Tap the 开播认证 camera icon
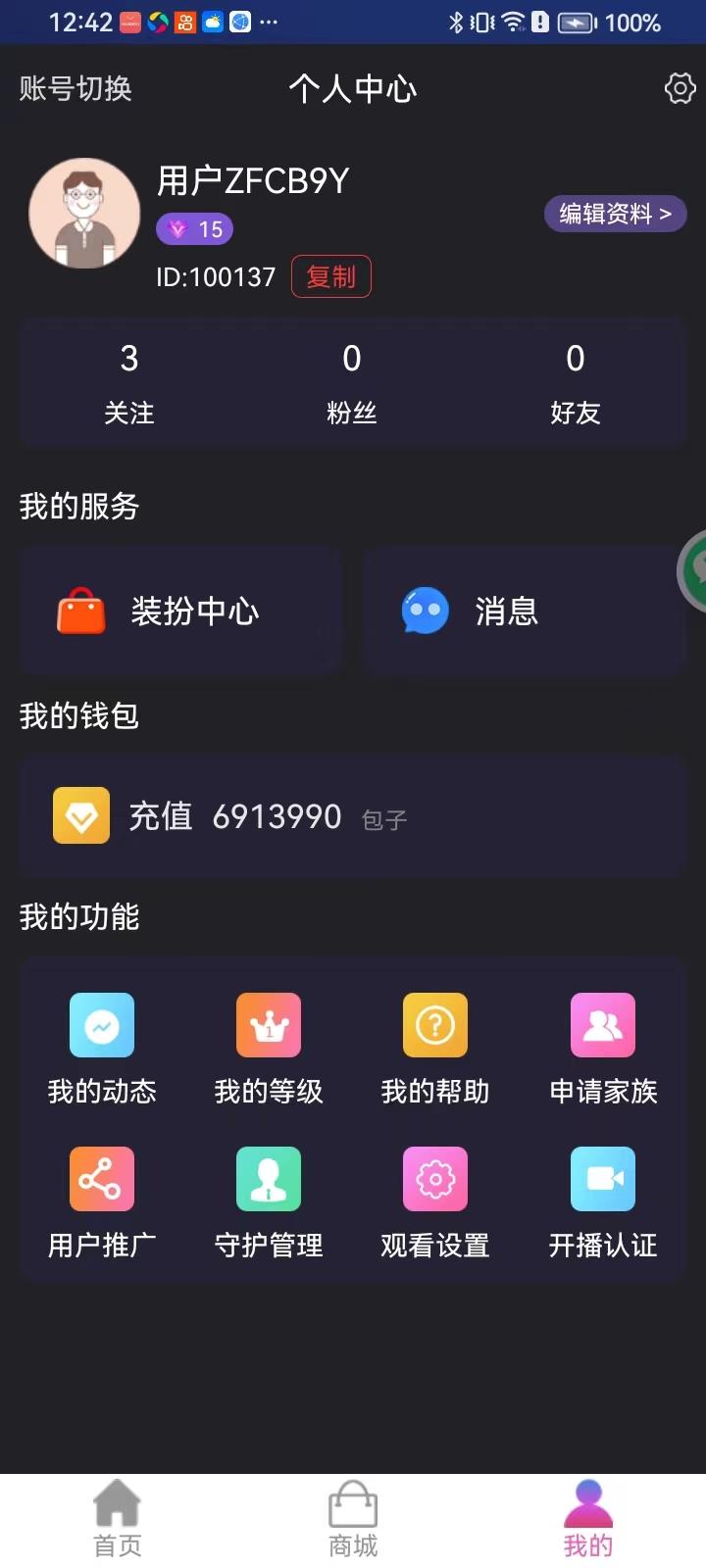The width and height of the screenshot is (706, 1568). (x=602, y=1178)
